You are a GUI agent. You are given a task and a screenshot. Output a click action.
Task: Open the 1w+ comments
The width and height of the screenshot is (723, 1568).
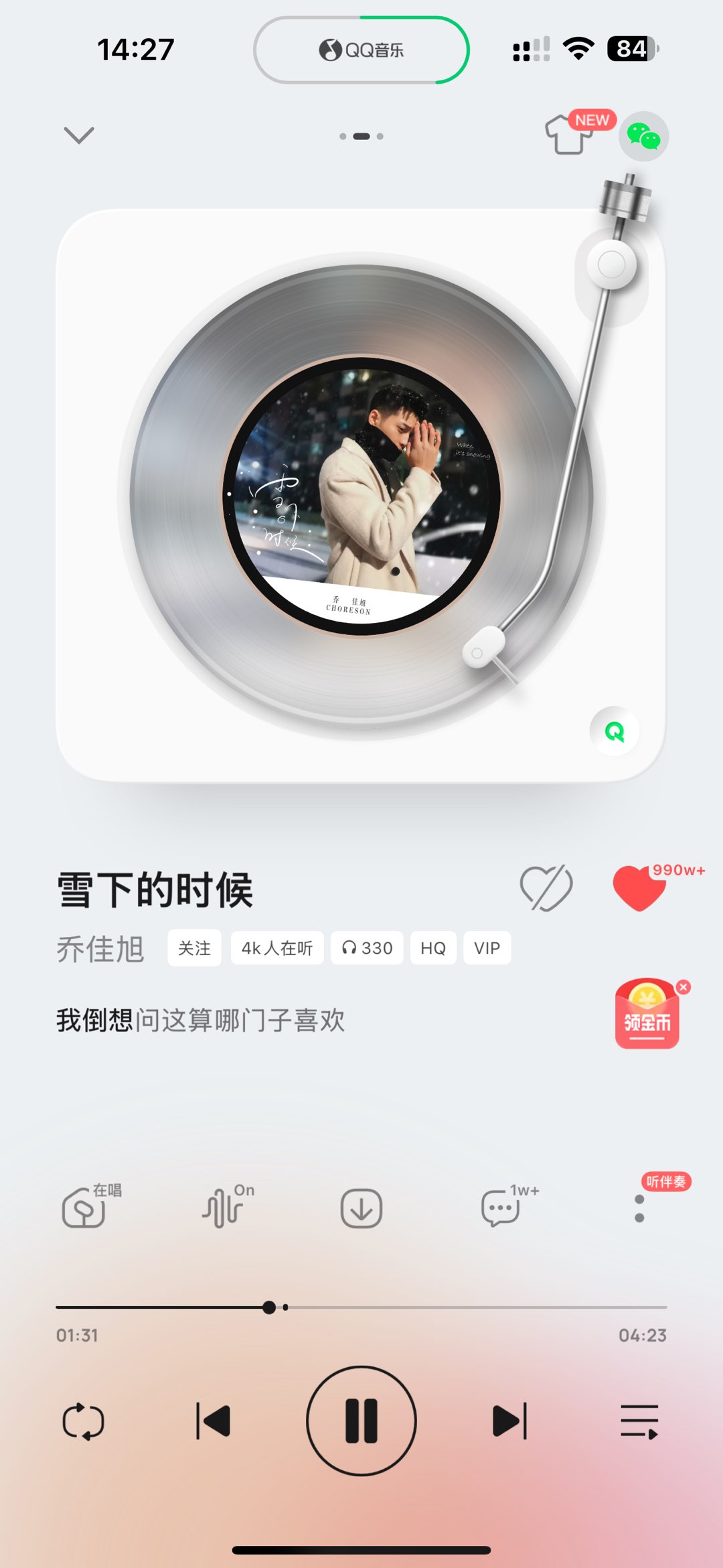[x=501, y=1209]
